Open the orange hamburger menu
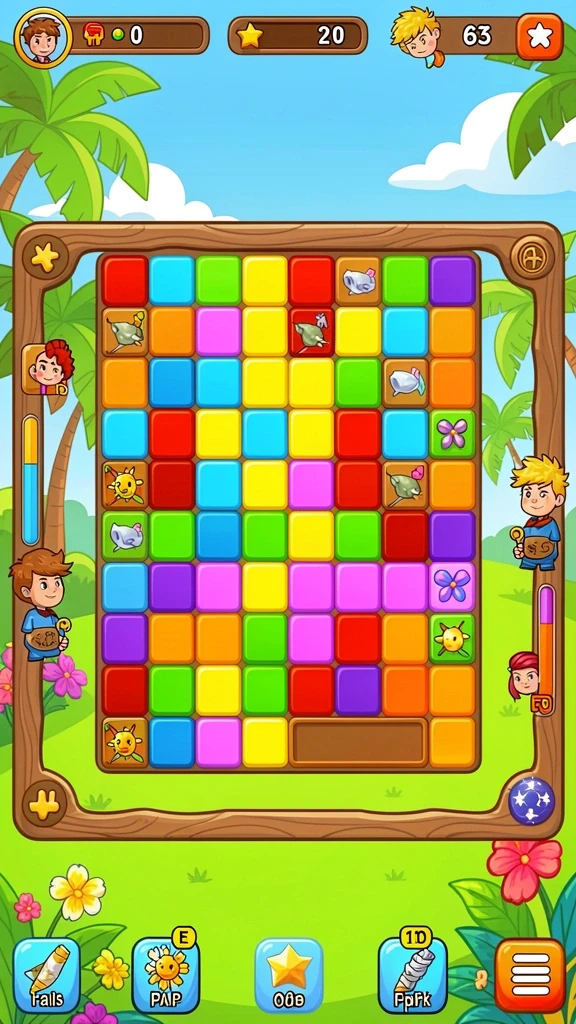This screenshot has width=576, height=1024. [x=530, y=975]
